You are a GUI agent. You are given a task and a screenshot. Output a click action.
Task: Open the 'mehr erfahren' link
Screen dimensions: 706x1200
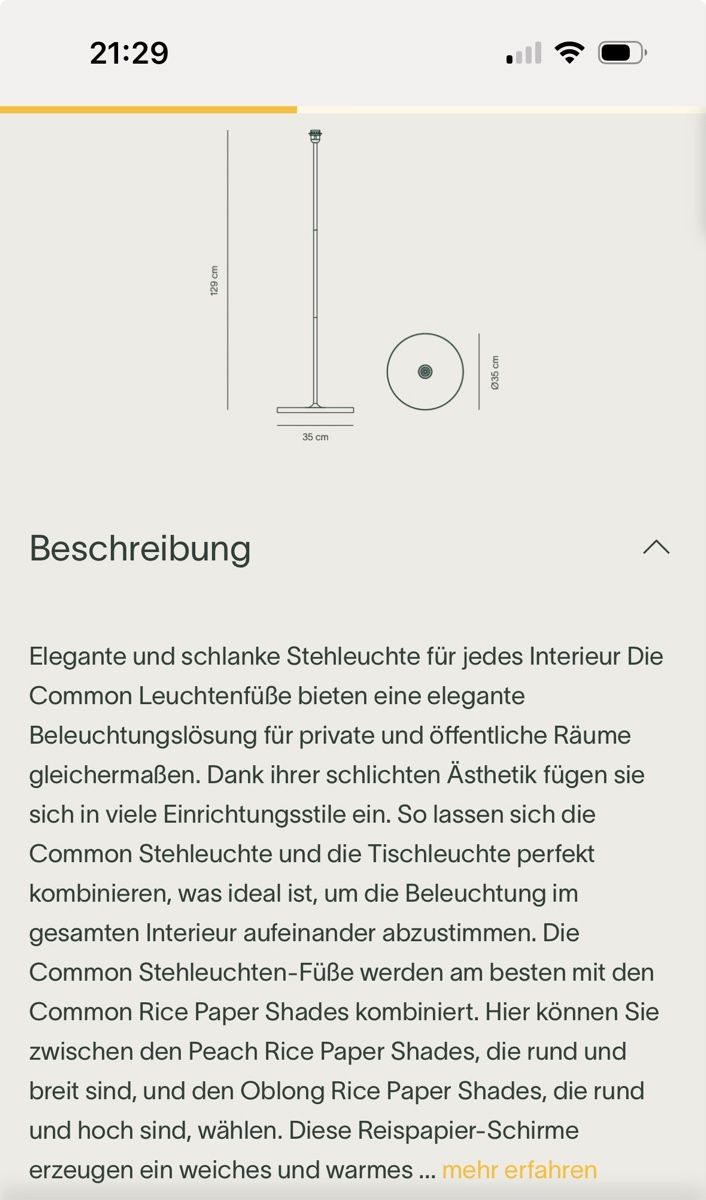point(519,1170)
